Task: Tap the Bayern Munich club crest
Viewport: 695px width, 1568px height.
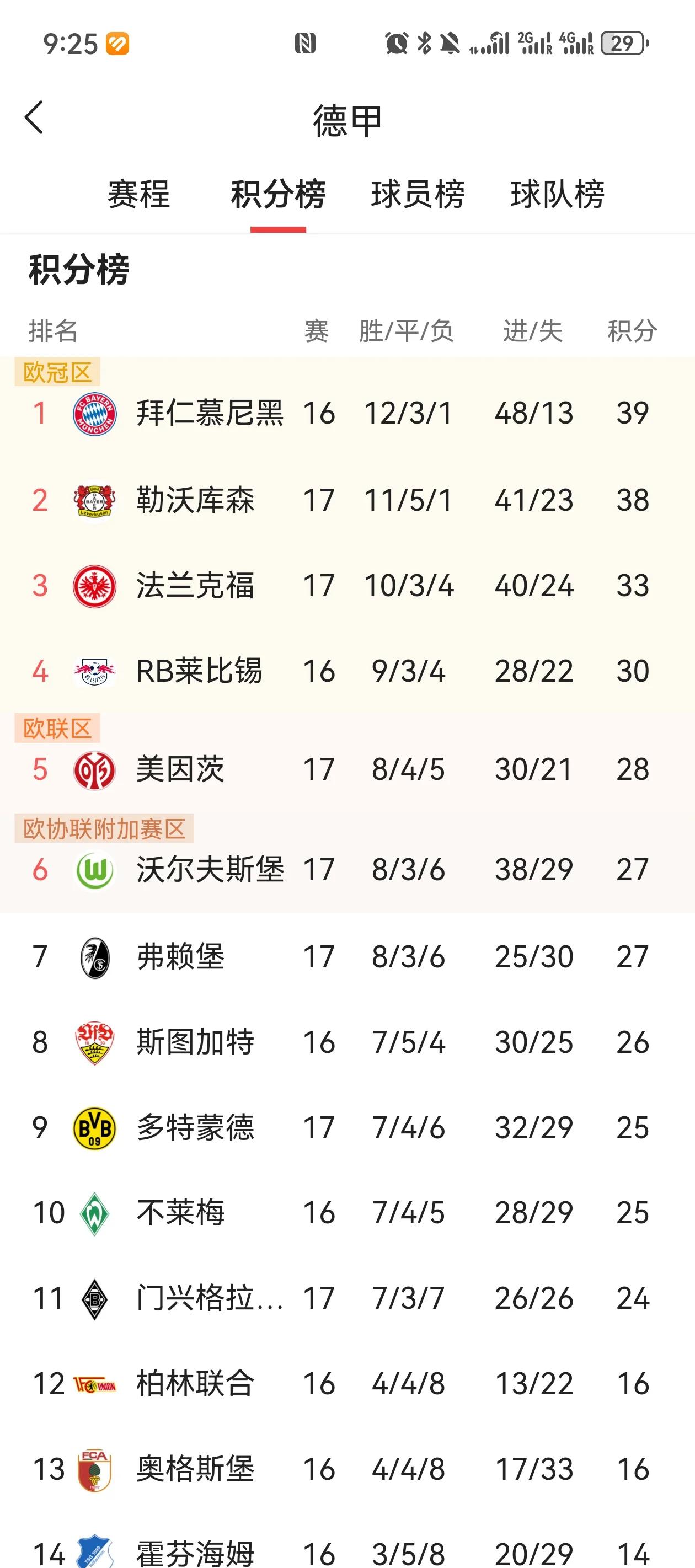Action: point(94,413)
